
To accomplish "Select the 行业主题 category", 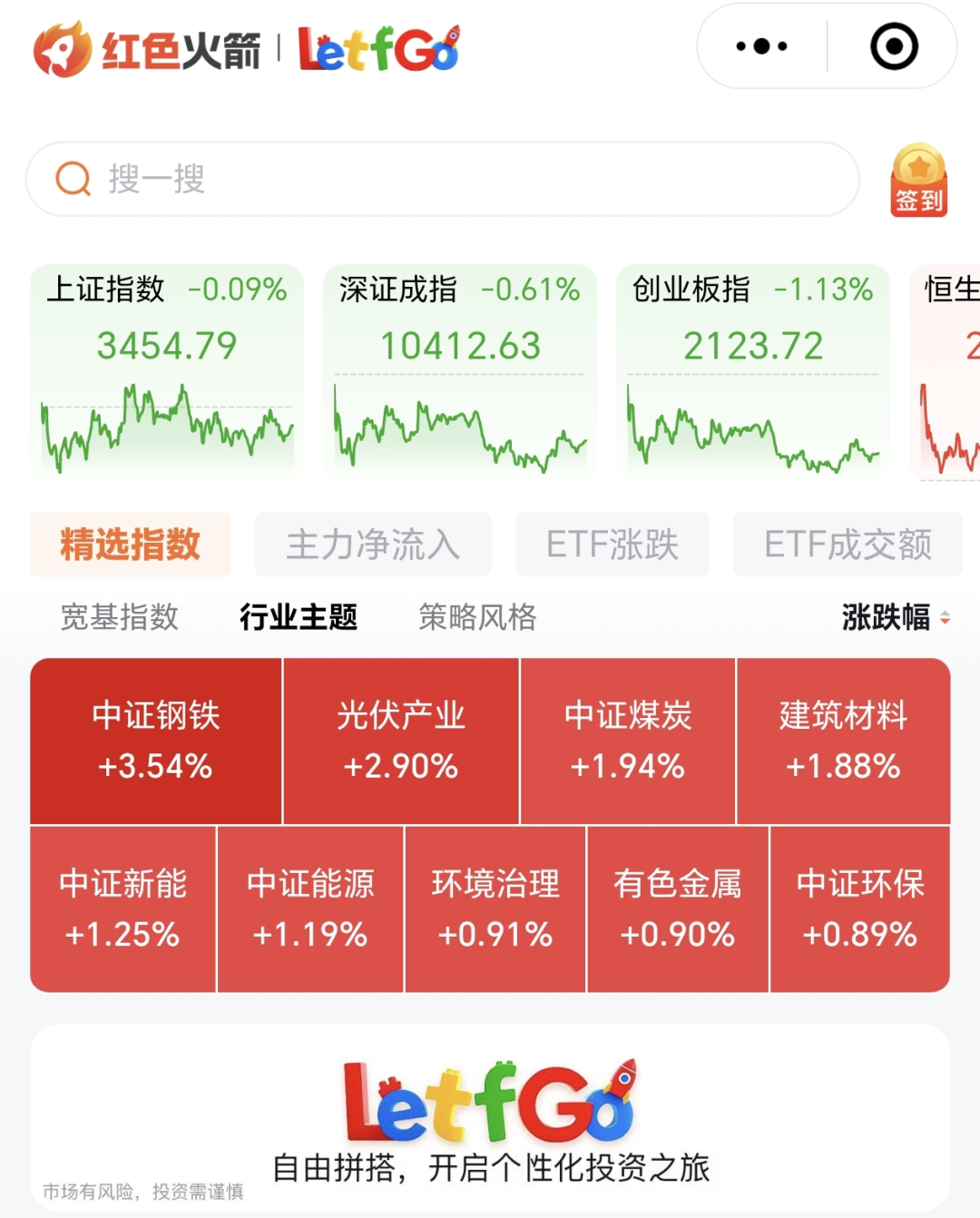I will [x=299, y=617].
